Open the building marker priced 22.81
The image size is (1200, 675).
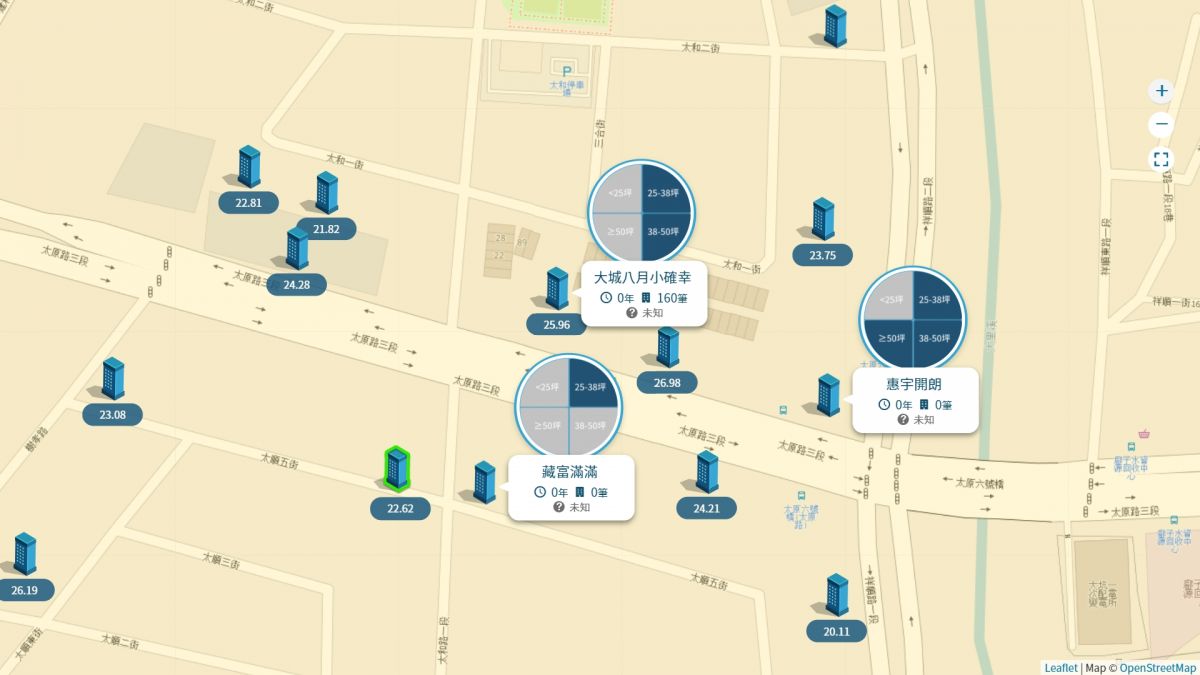(x=249, y=167)
